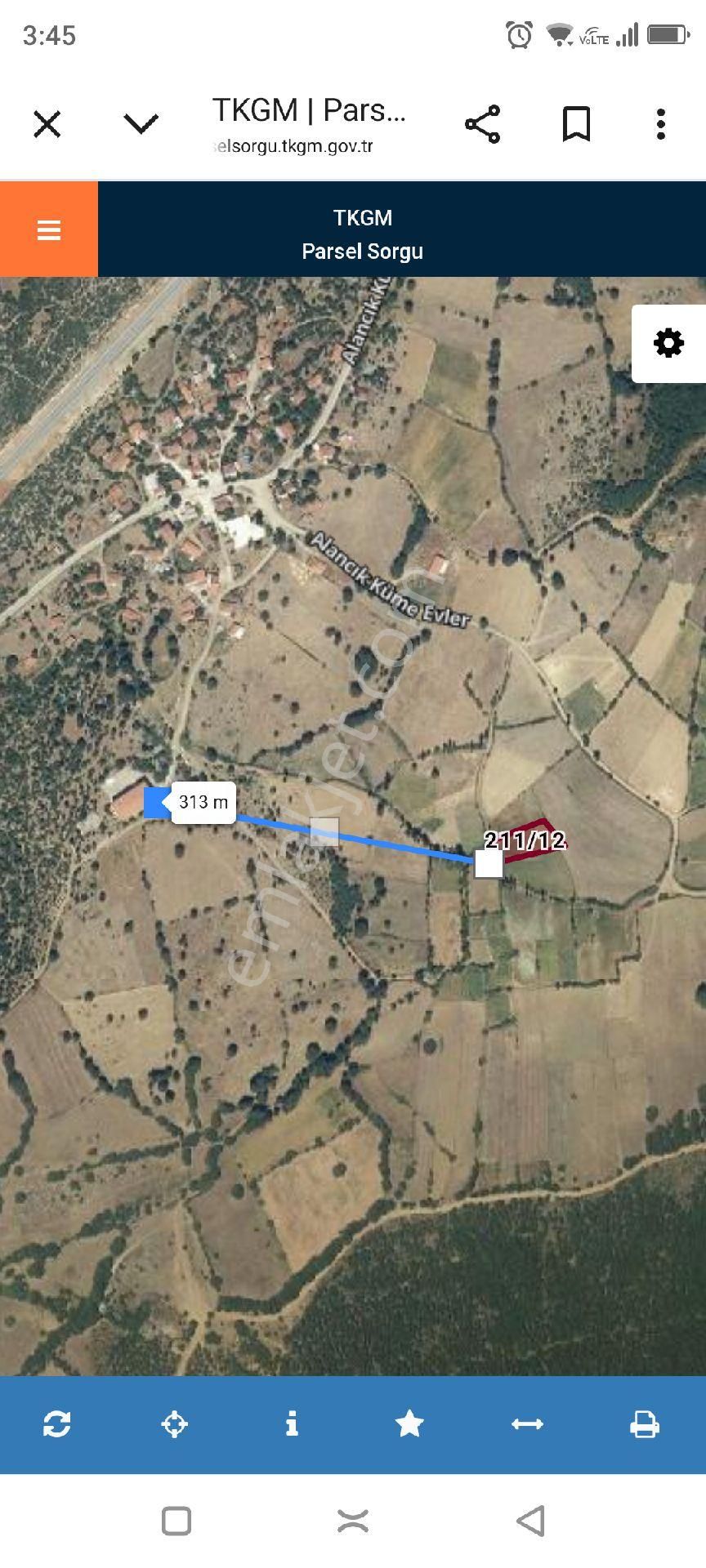The image size is (706, 1568).
Task: Select the distance measuring arrow tool
Action: (x=527, y=1424)
